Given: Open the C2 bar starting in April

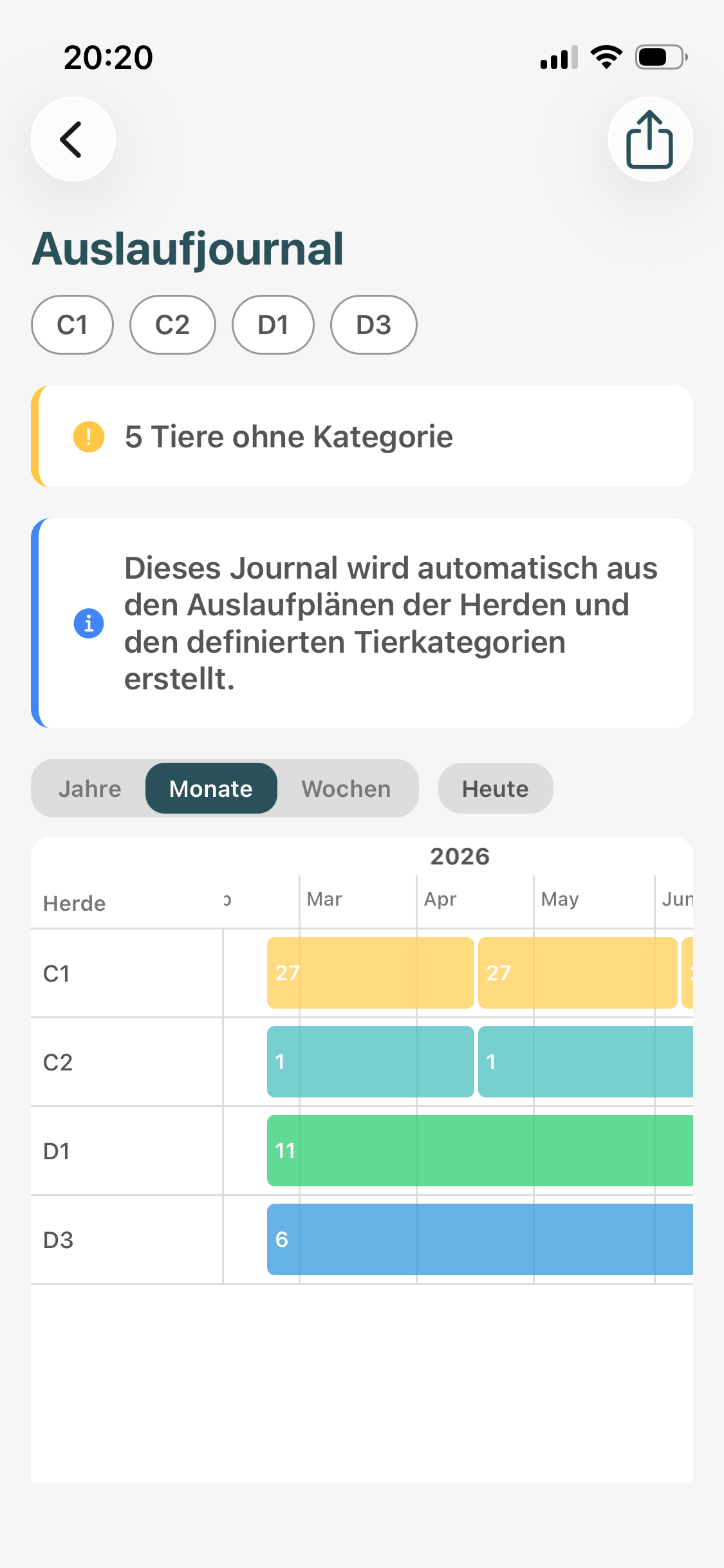Looking at the screenshot, I should coord(585,1061).
